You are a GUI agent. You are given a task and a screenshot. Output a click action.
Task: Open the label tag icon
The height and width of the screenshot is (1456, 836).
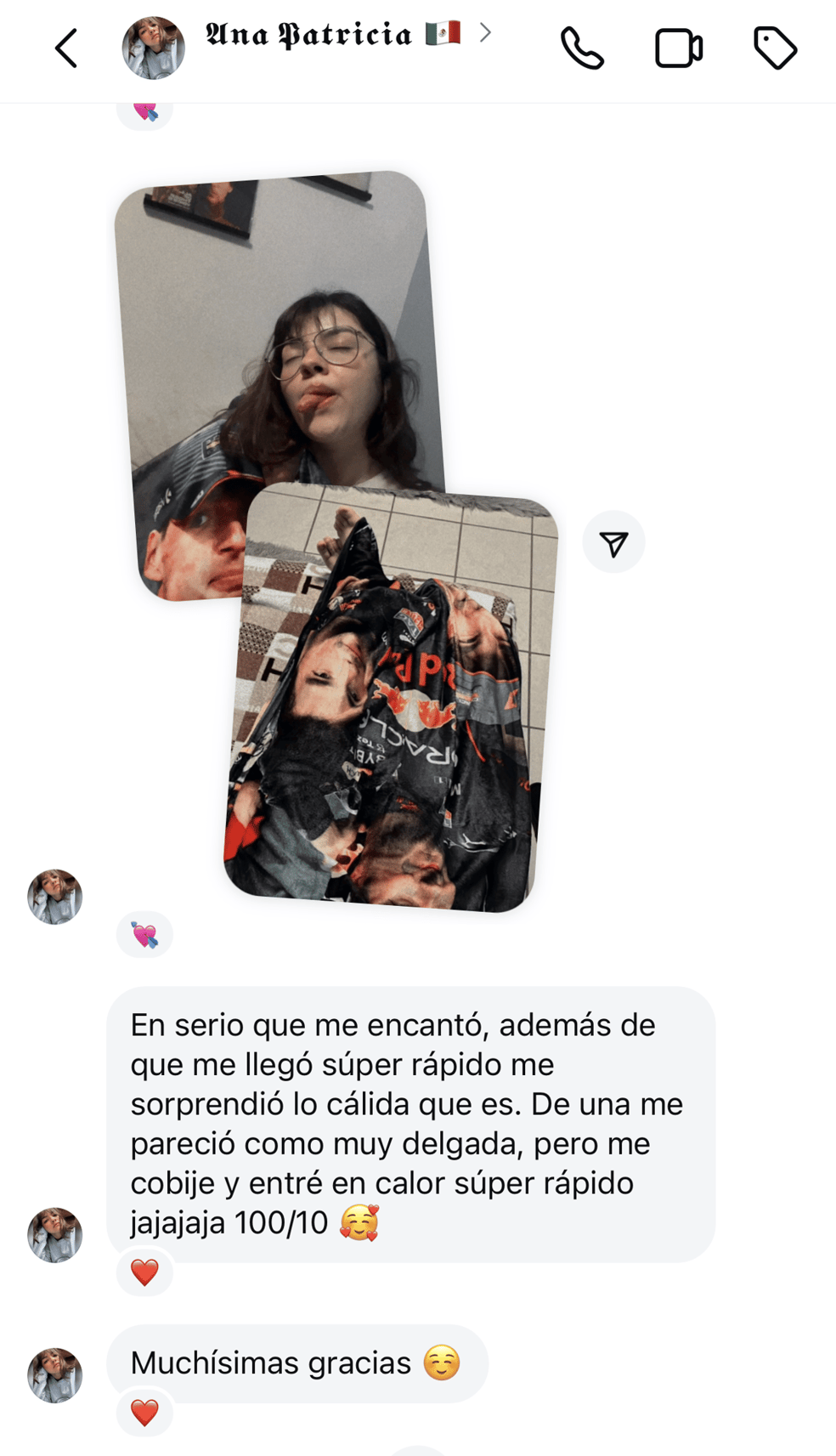point(775,48)
